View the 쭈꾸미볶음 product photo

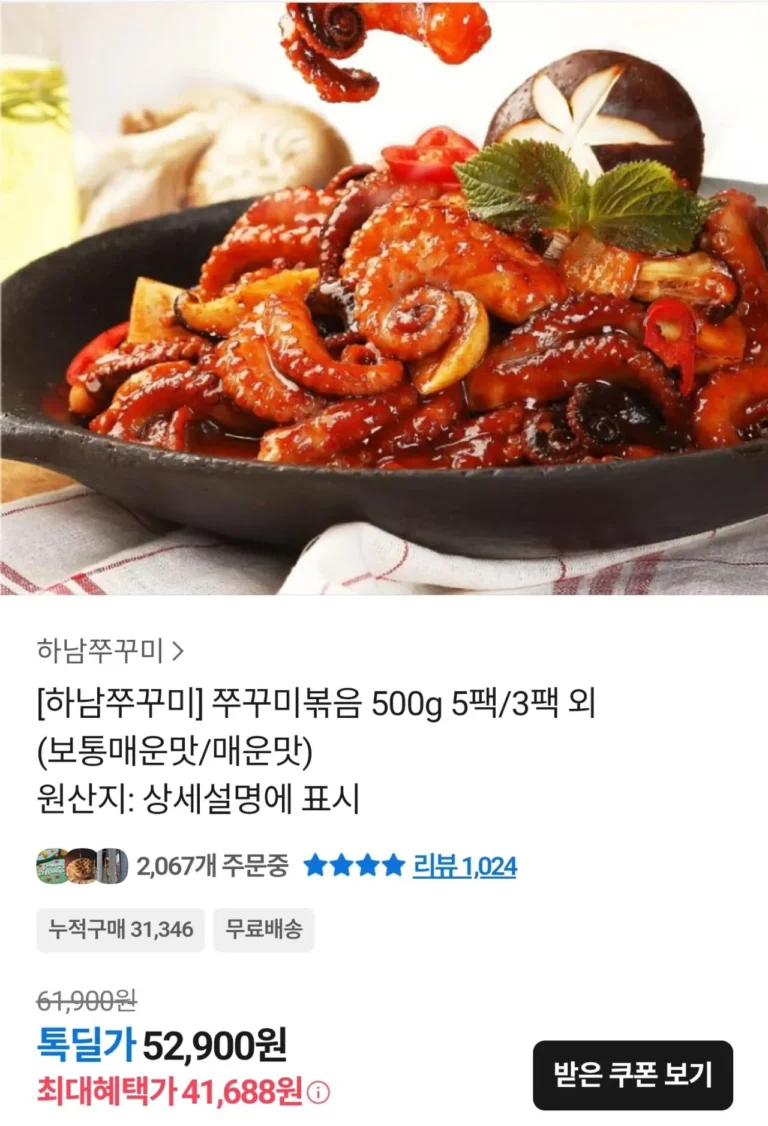point(384,298)
